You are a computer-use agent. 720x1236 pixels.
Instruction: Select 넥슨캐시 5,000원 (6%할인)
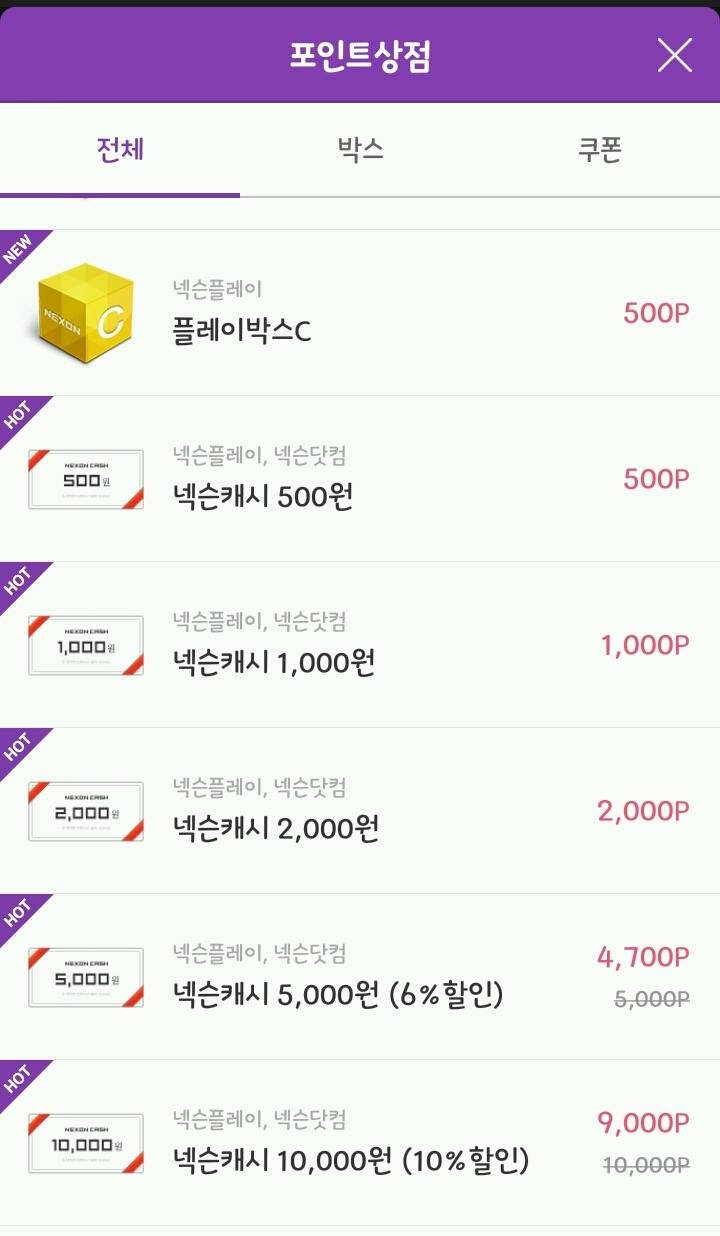coord(360,977)
